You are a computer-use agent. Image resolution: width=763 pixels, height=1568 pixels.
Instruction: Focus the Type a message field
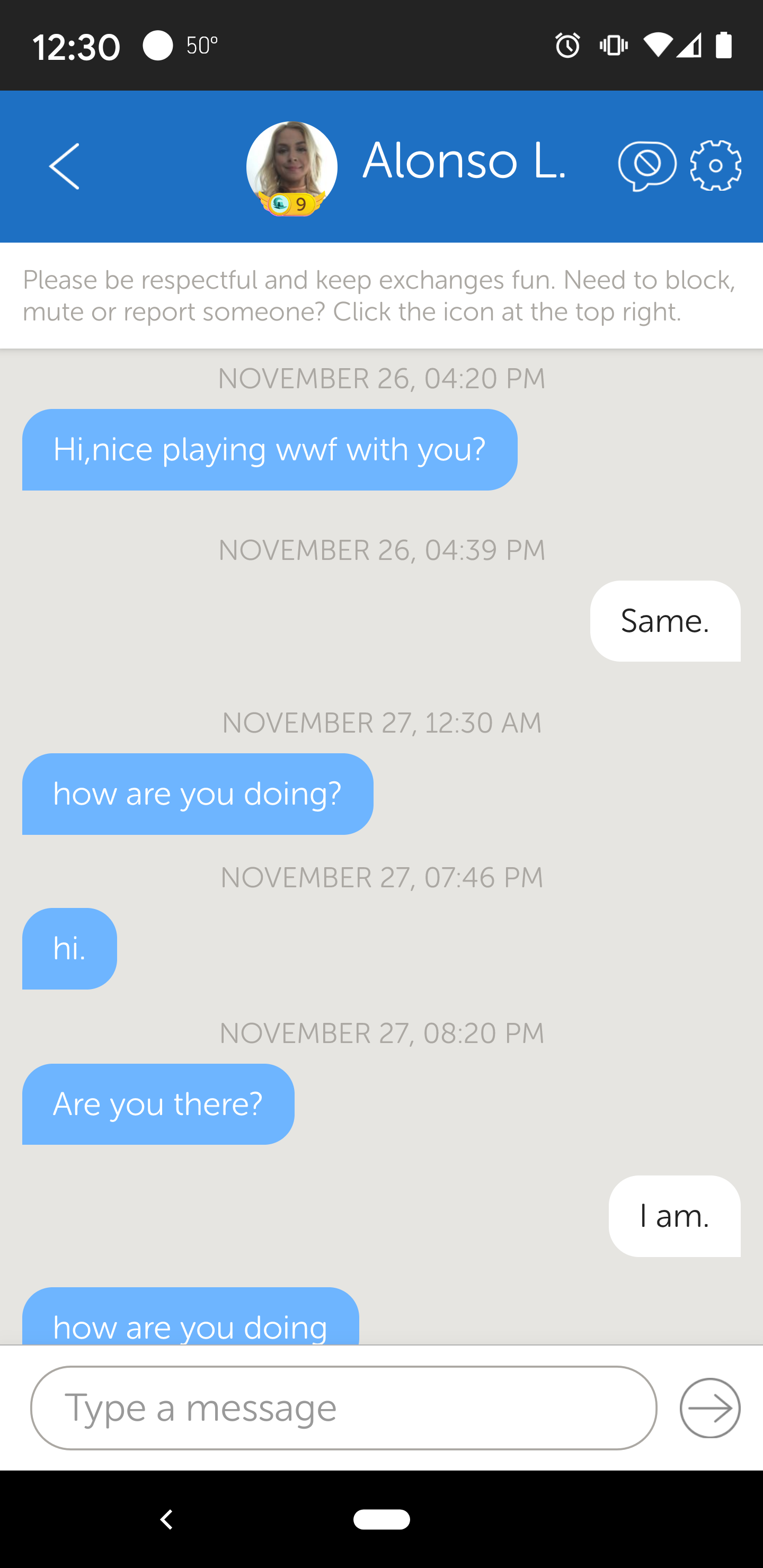tap(344, 1408)
